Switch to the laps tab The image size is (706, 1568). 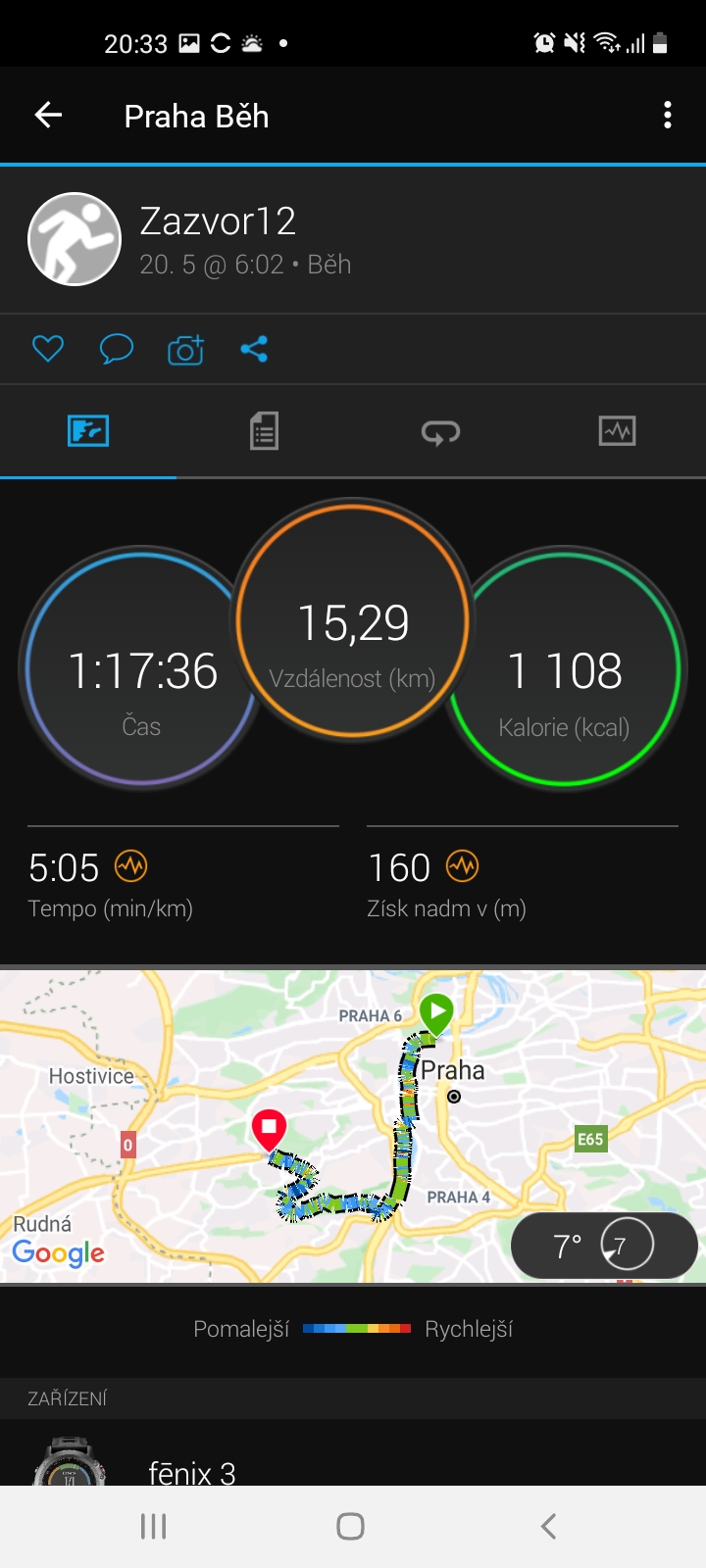point(440,432)
